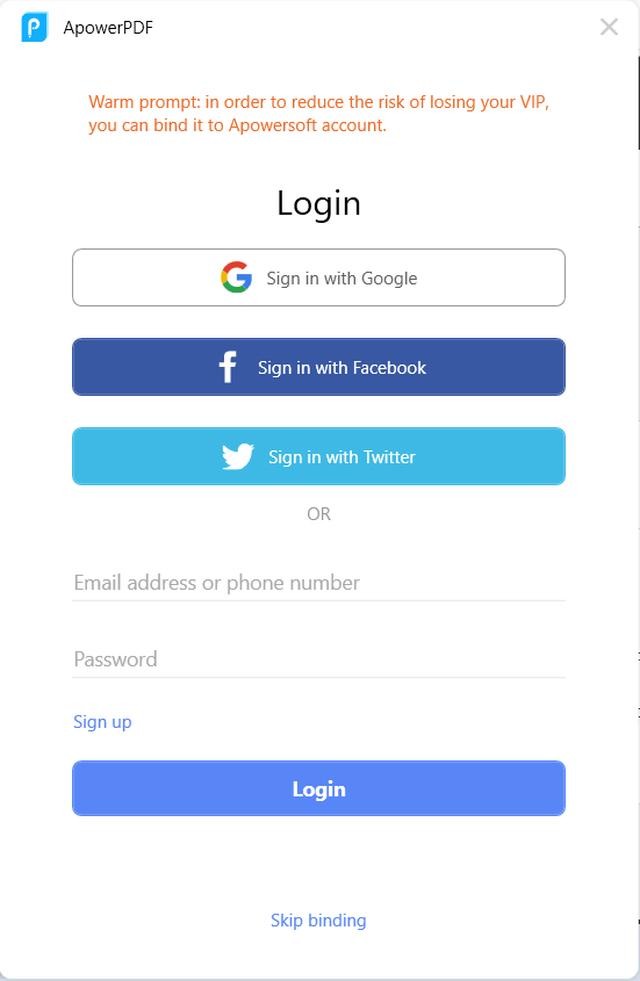Sign in with Google
The width and height of the screenshot is (640, 981).
point(318,278)
